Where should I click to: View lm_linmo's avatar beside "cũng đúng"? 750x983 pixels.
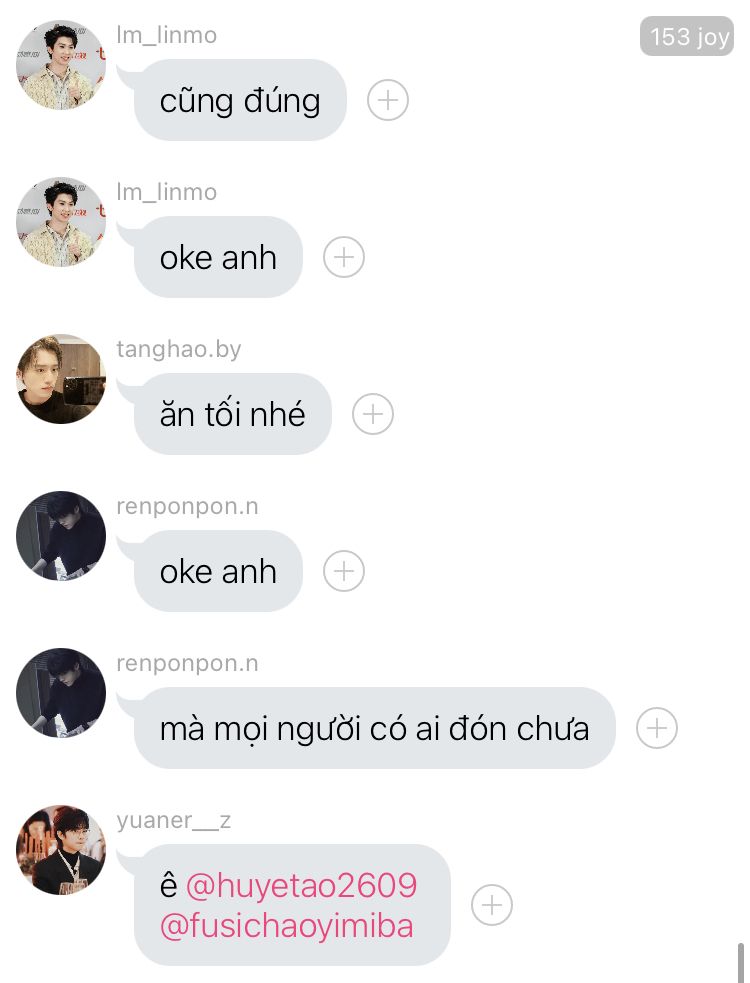point(61,65)
